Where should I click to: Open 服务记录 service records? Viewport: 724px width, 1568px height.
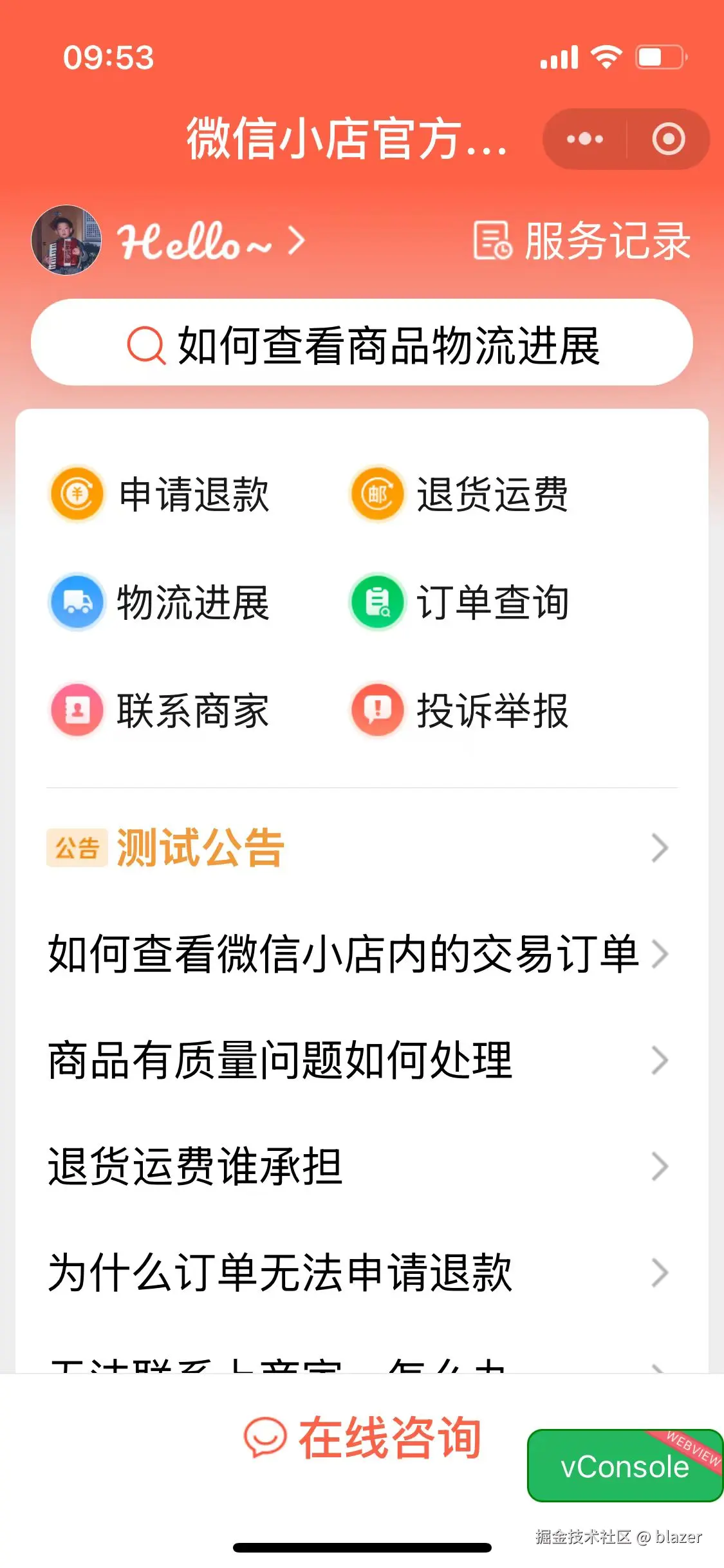(582, 241)
